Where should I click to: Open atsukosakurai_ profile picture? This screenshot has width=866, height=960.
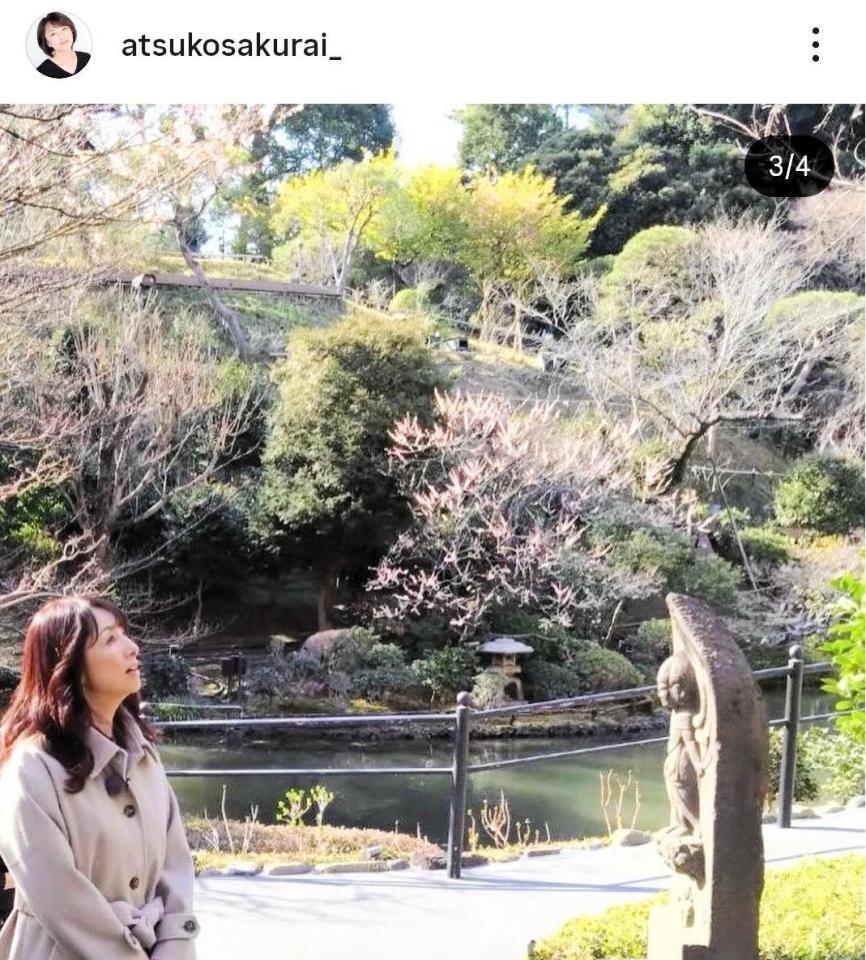point(59,45)
